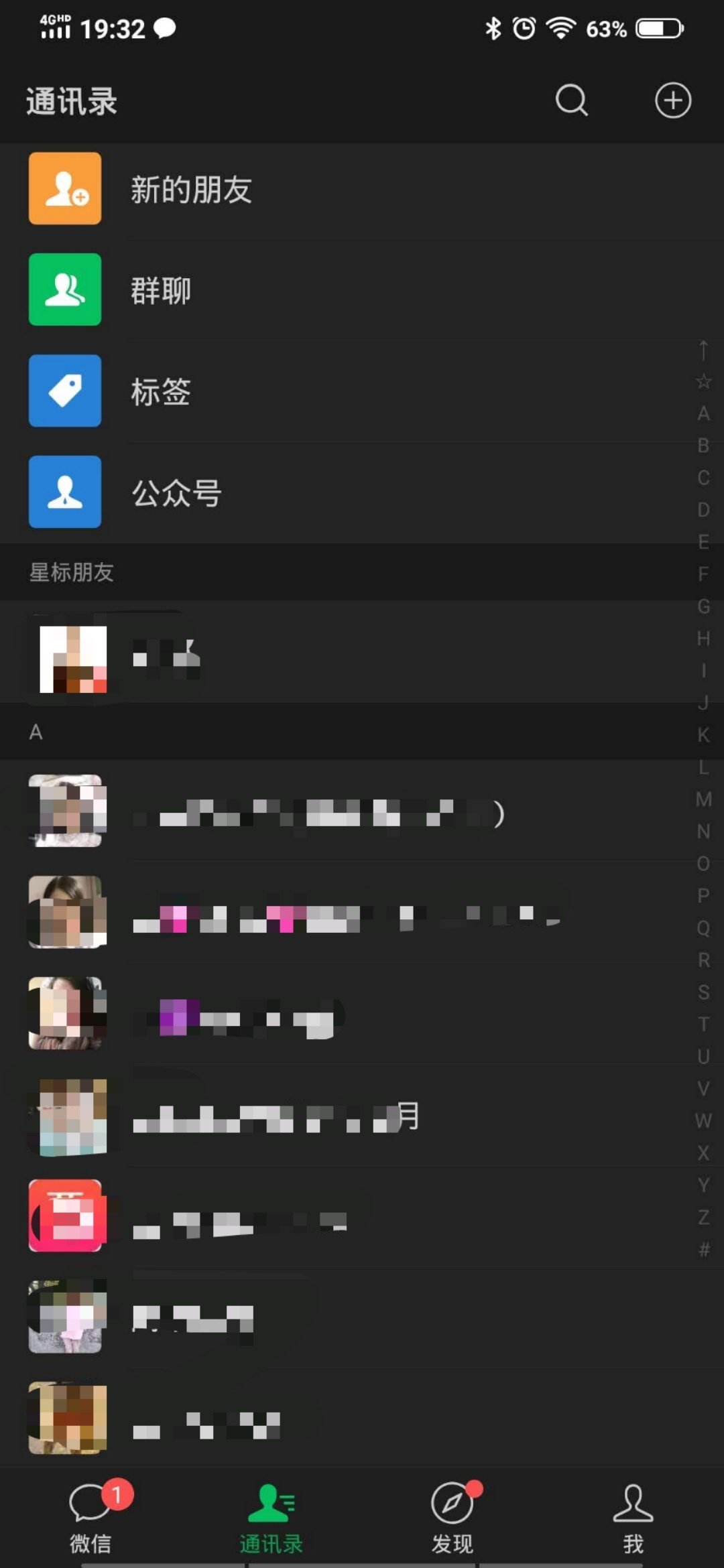This screenshot has width=724, height=1568.
Task: Jump to letter Z in index
Action: click(703, 1217)
